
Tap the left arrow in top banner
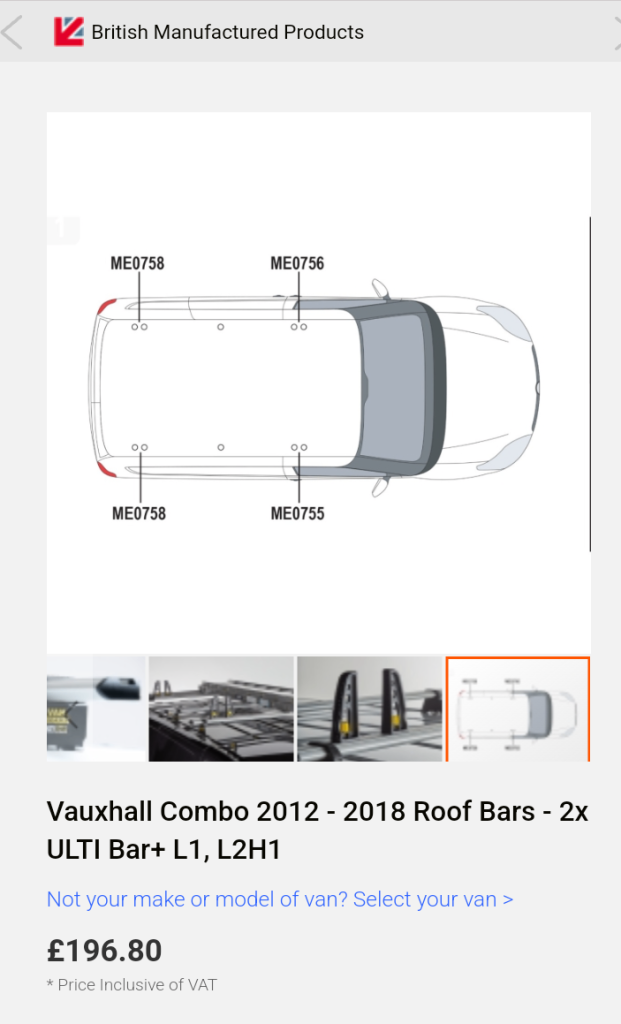12,32
